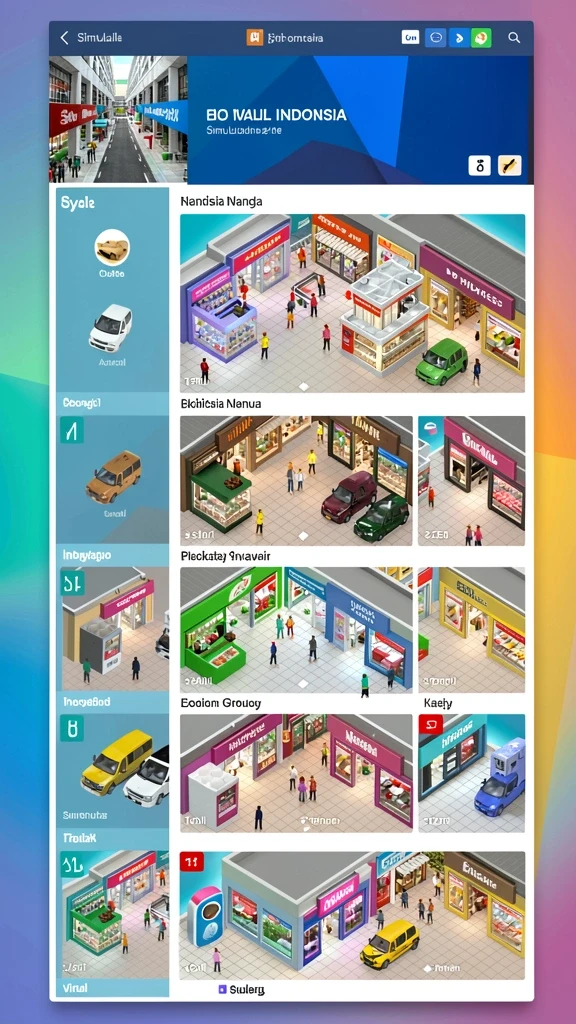Open the wide tile under Ekhicsia Nanua
This screenshot has height=1024, width=576.
click(296, 481)
